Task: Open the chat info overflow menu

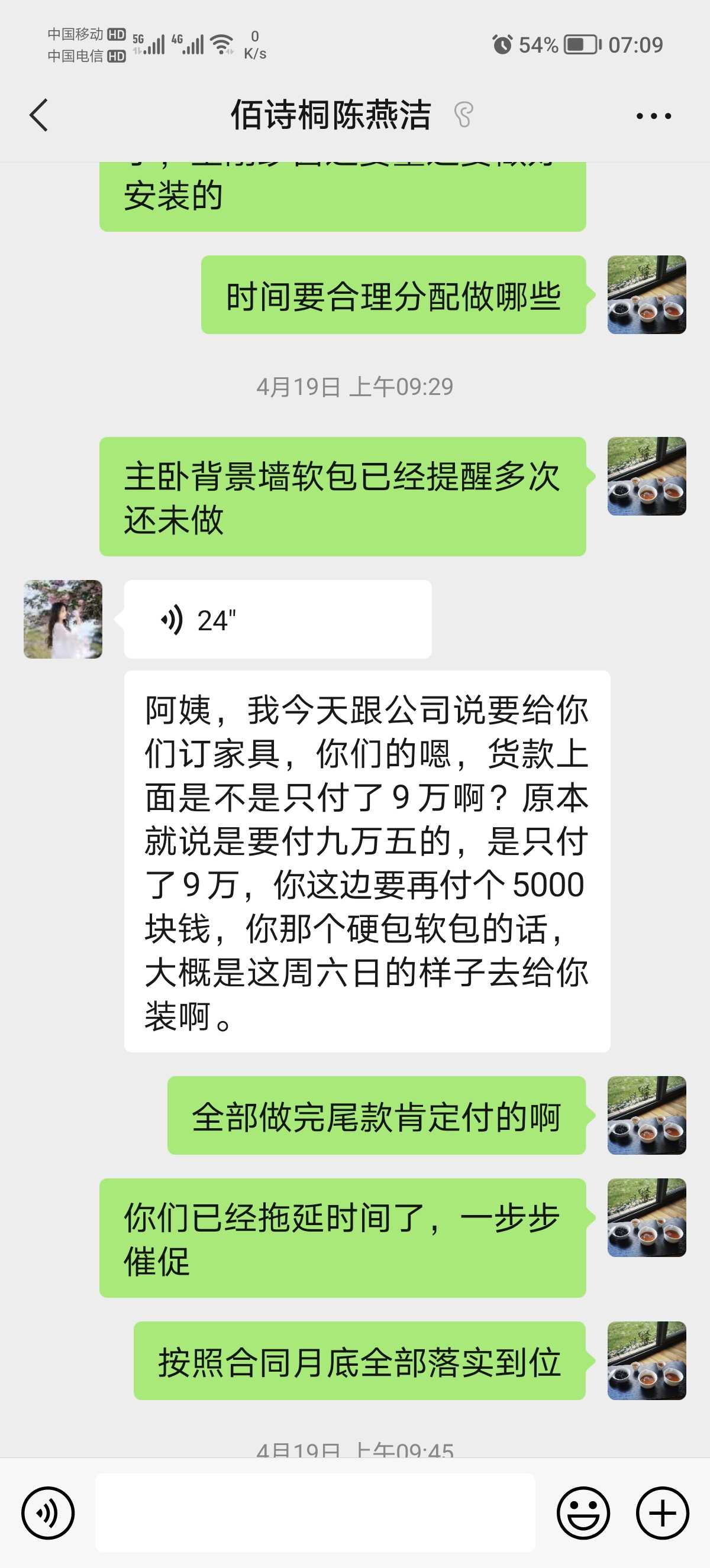Action: click(x=653, y=116)
